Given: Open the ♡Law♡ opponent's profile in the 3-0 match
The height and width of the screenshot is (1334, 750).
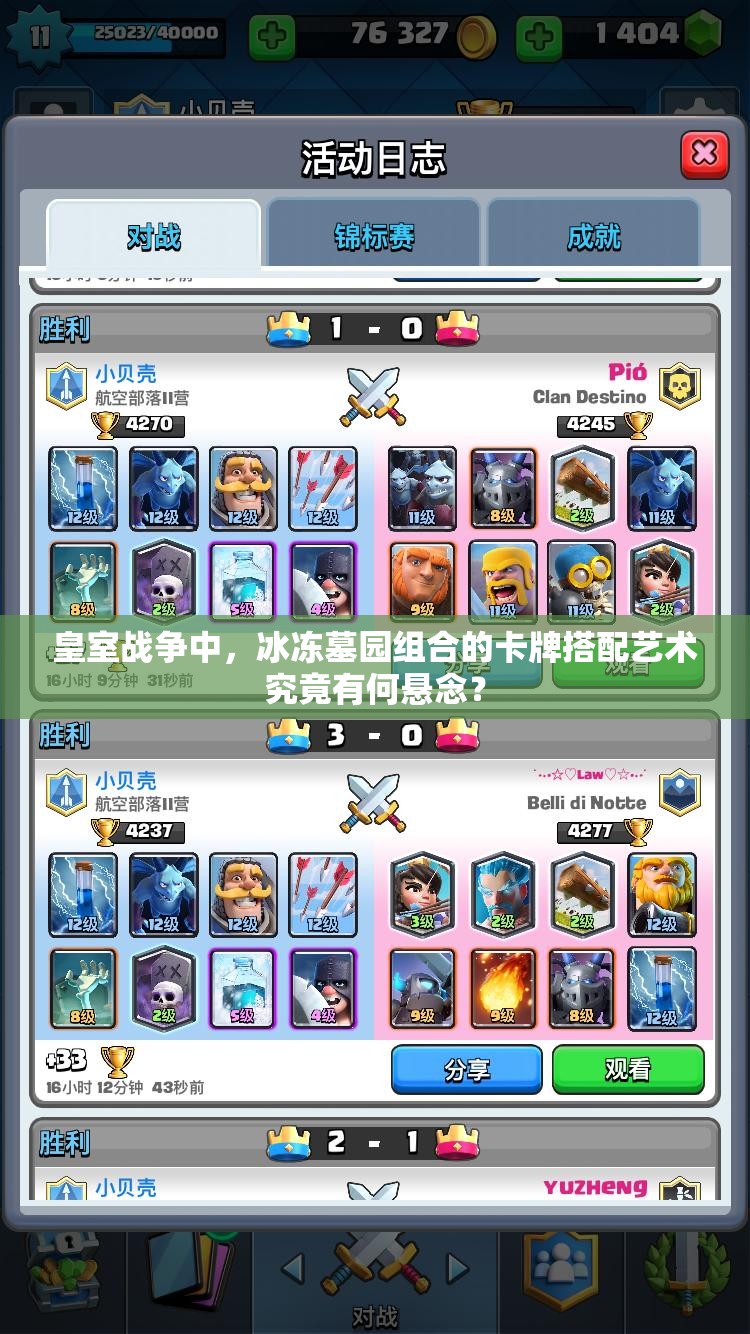Looking at the screenshot, I should (x=589, y=775).
